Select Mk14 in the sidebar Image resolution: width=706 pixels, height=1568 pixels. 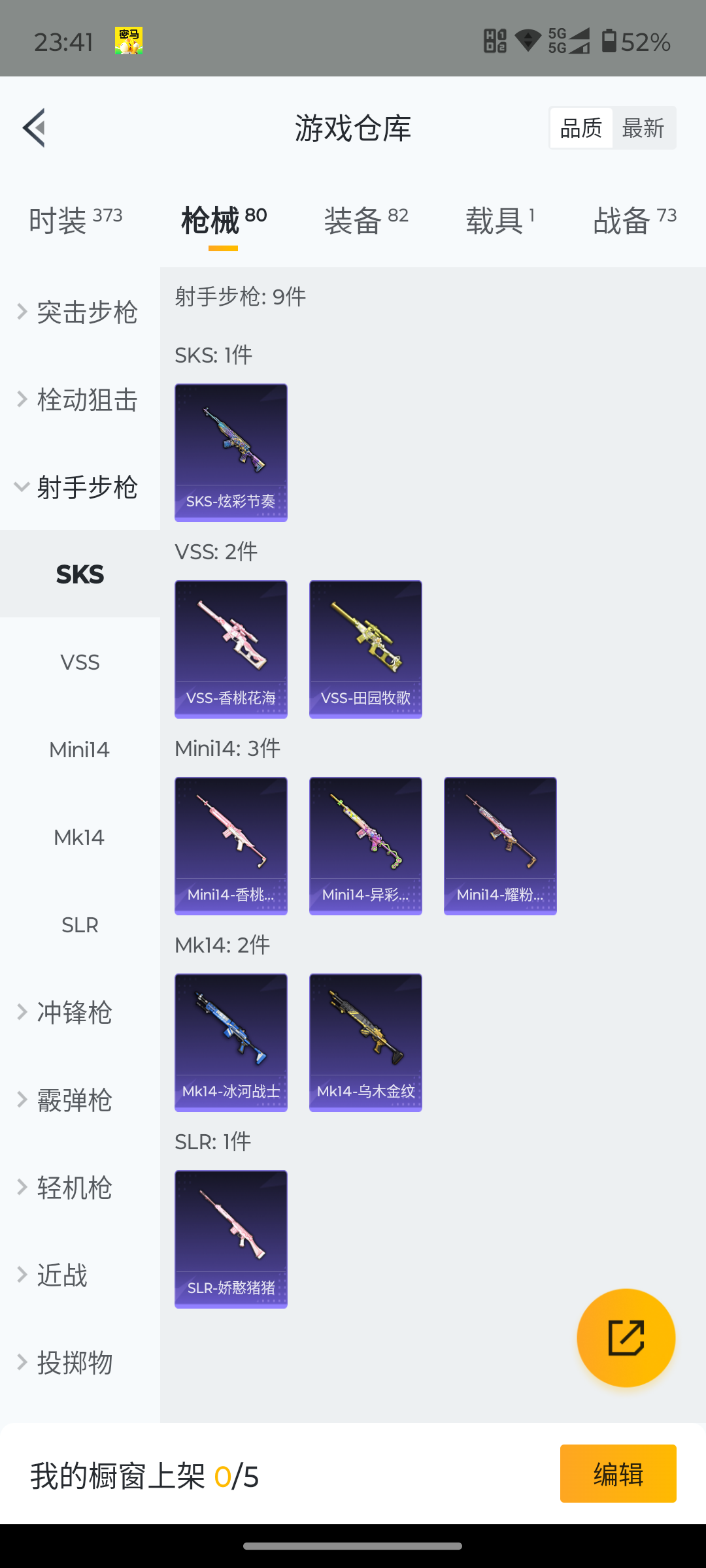pos(80,837)
